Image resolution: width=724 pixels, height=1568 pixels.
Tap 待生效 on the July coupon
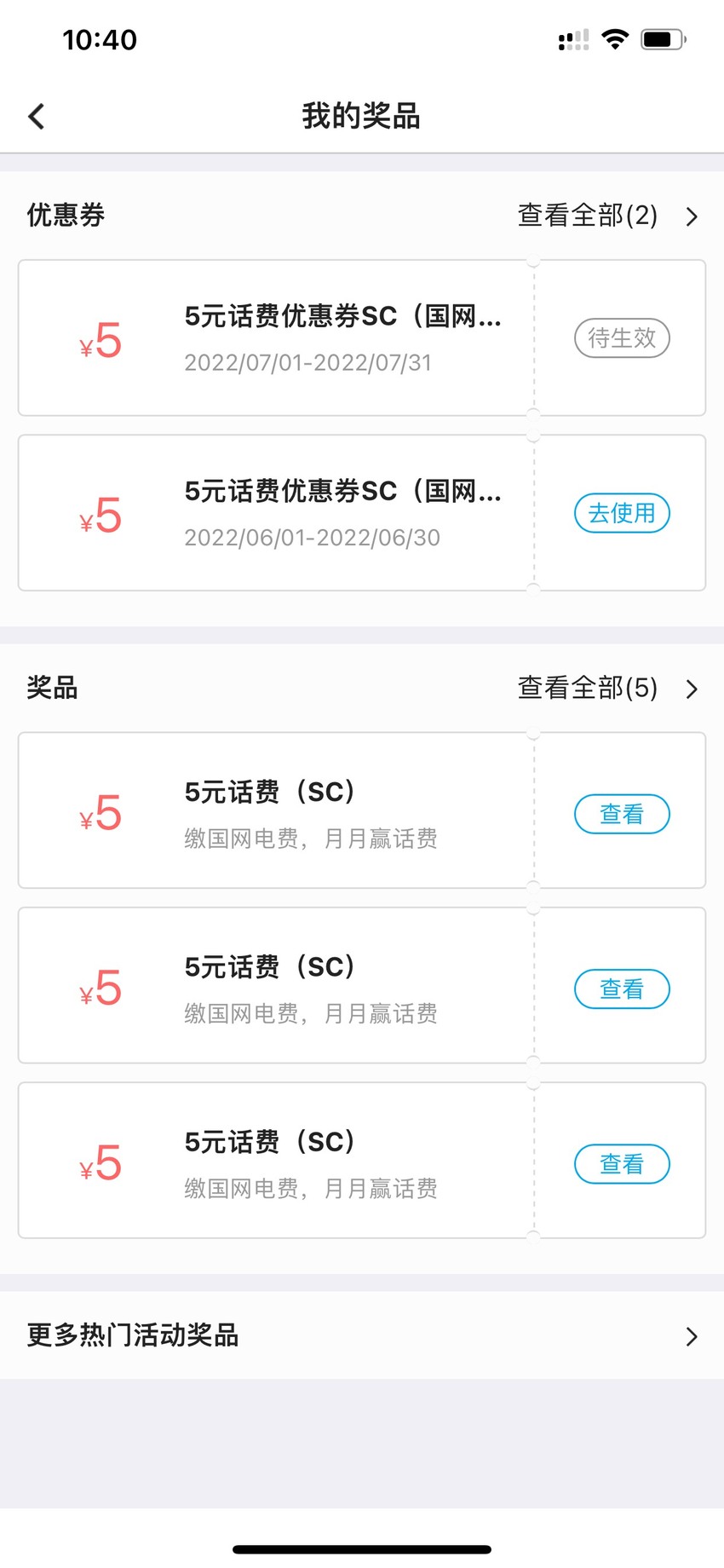pyautogui.click(x=622, y=338)
